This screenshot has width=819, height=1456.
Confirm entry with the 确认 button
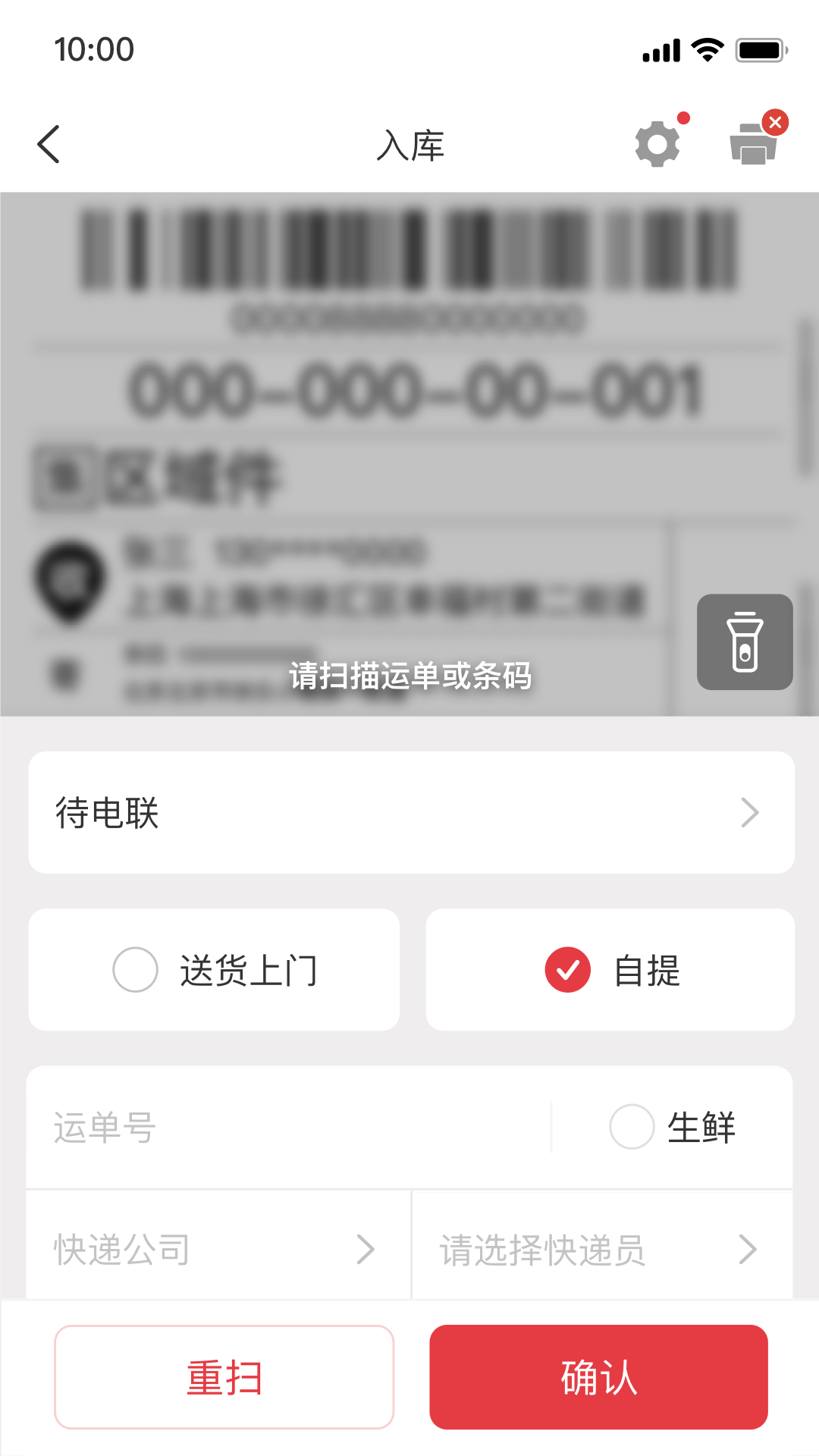tap(598, 1377)
